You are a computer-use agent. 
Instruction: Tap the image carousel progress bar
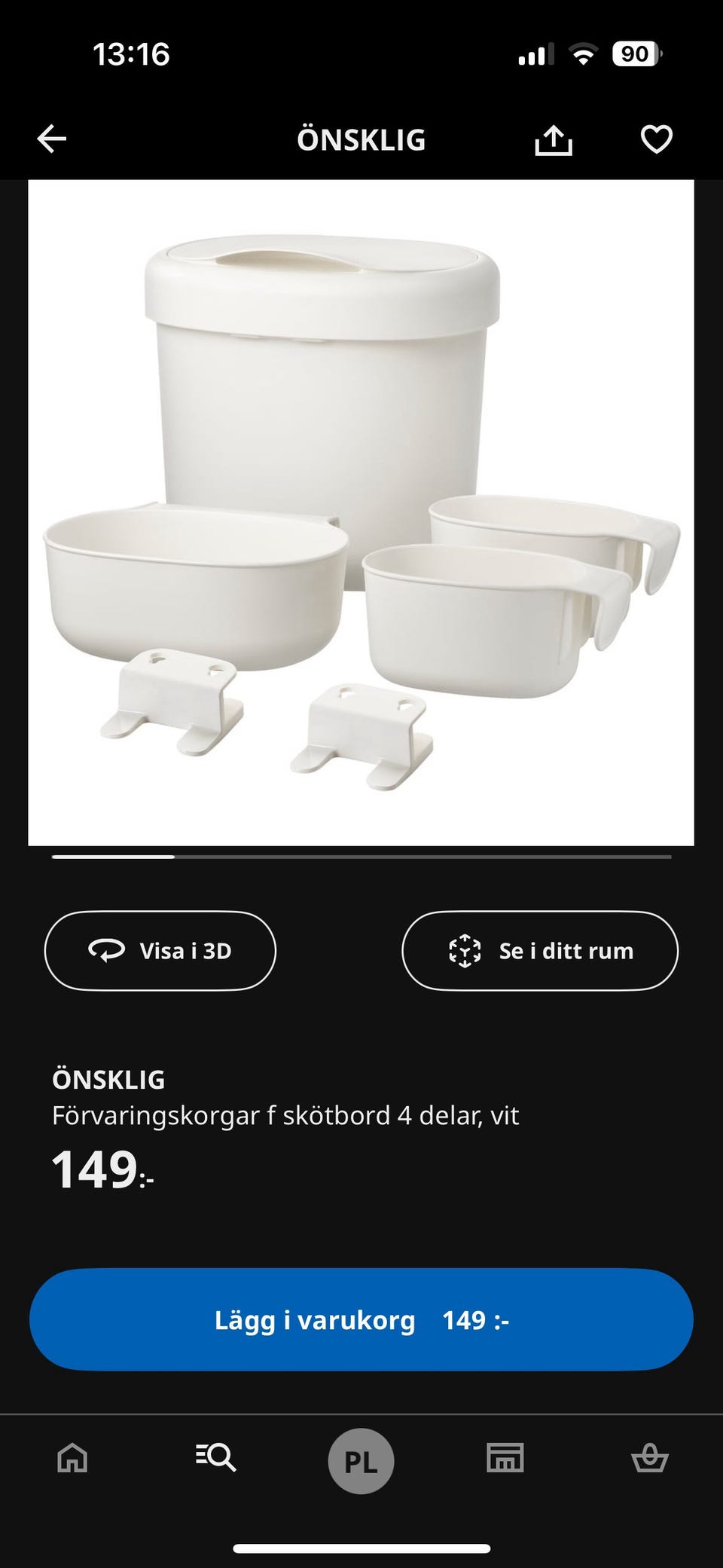tap(361, 857)
